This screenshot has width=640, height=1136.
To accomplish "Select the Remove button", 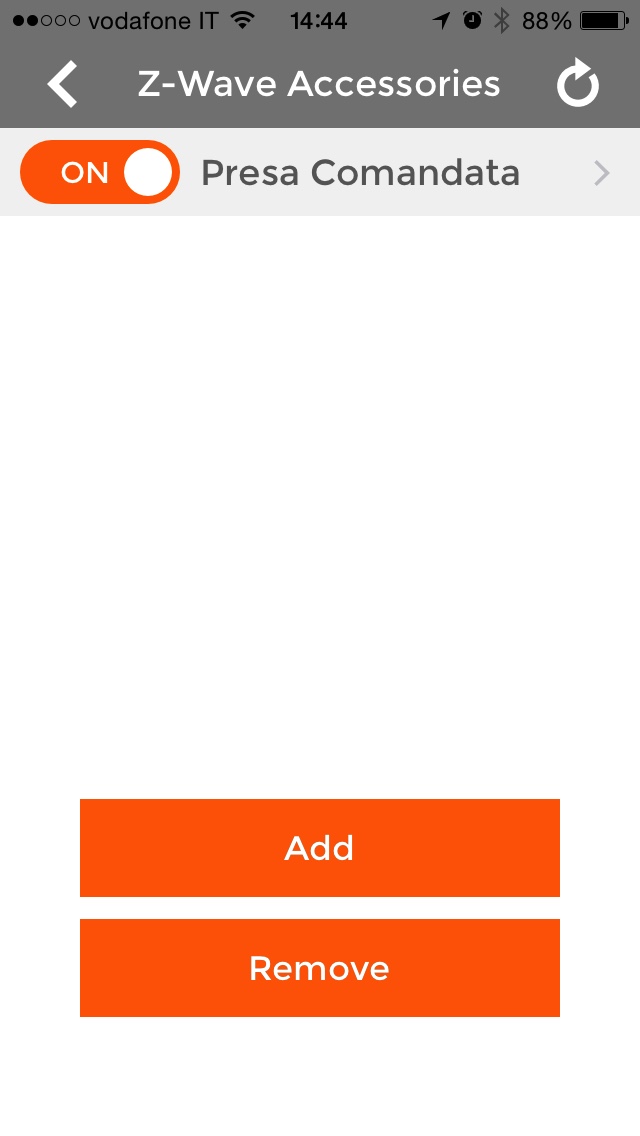I will [x=320, y=968].
